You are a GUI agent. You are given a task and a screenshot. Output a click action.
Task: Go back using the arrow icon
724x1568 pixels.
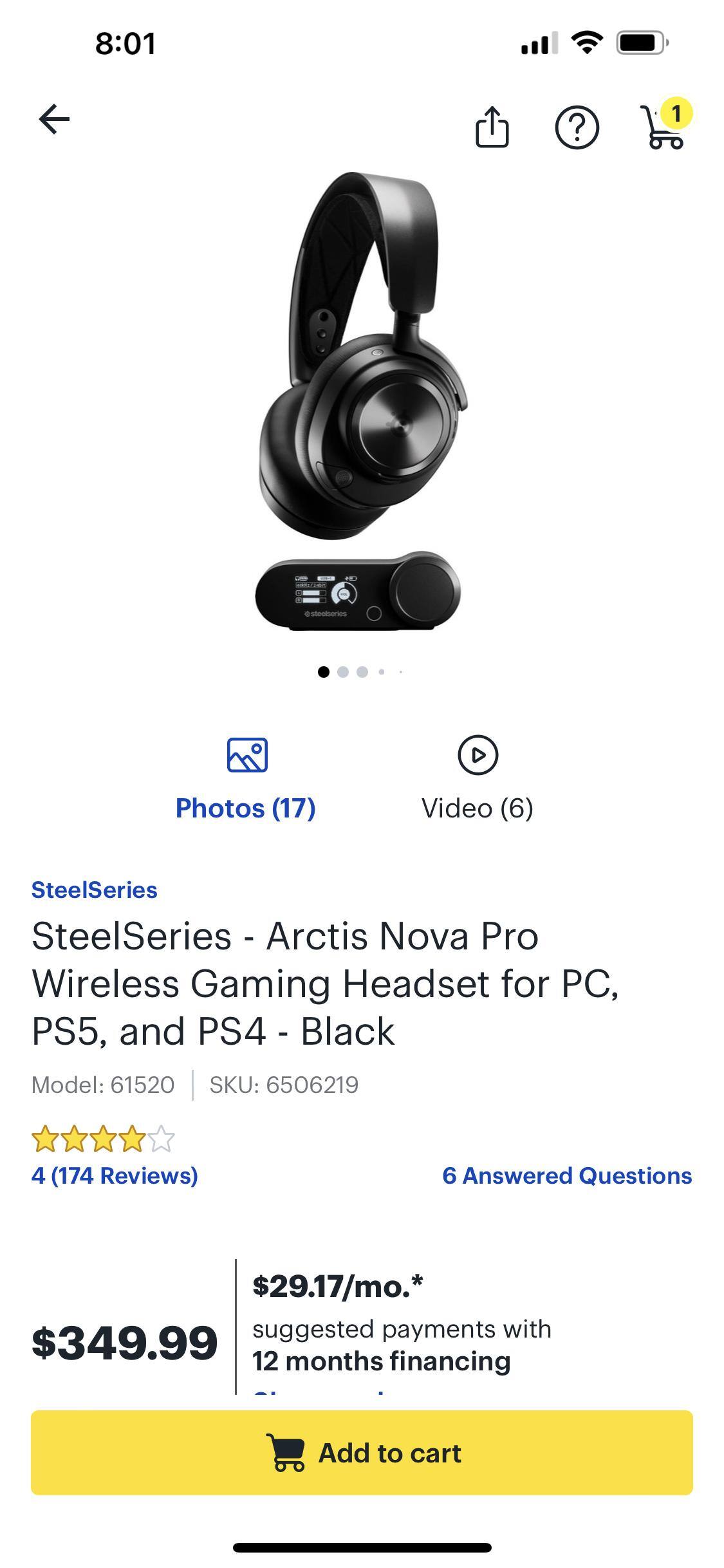tap(54, 120)
